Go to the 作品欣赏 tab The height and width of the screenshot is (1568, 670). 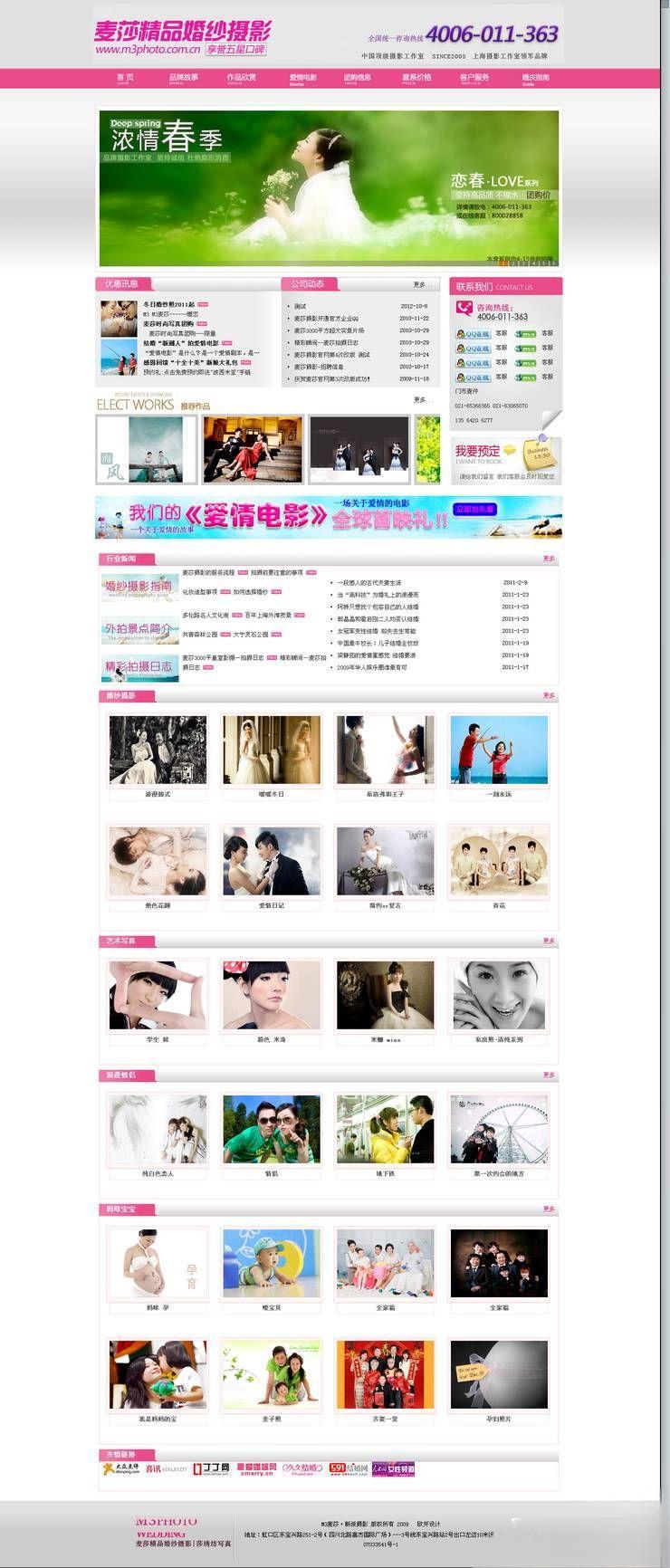tap(241, 78)
